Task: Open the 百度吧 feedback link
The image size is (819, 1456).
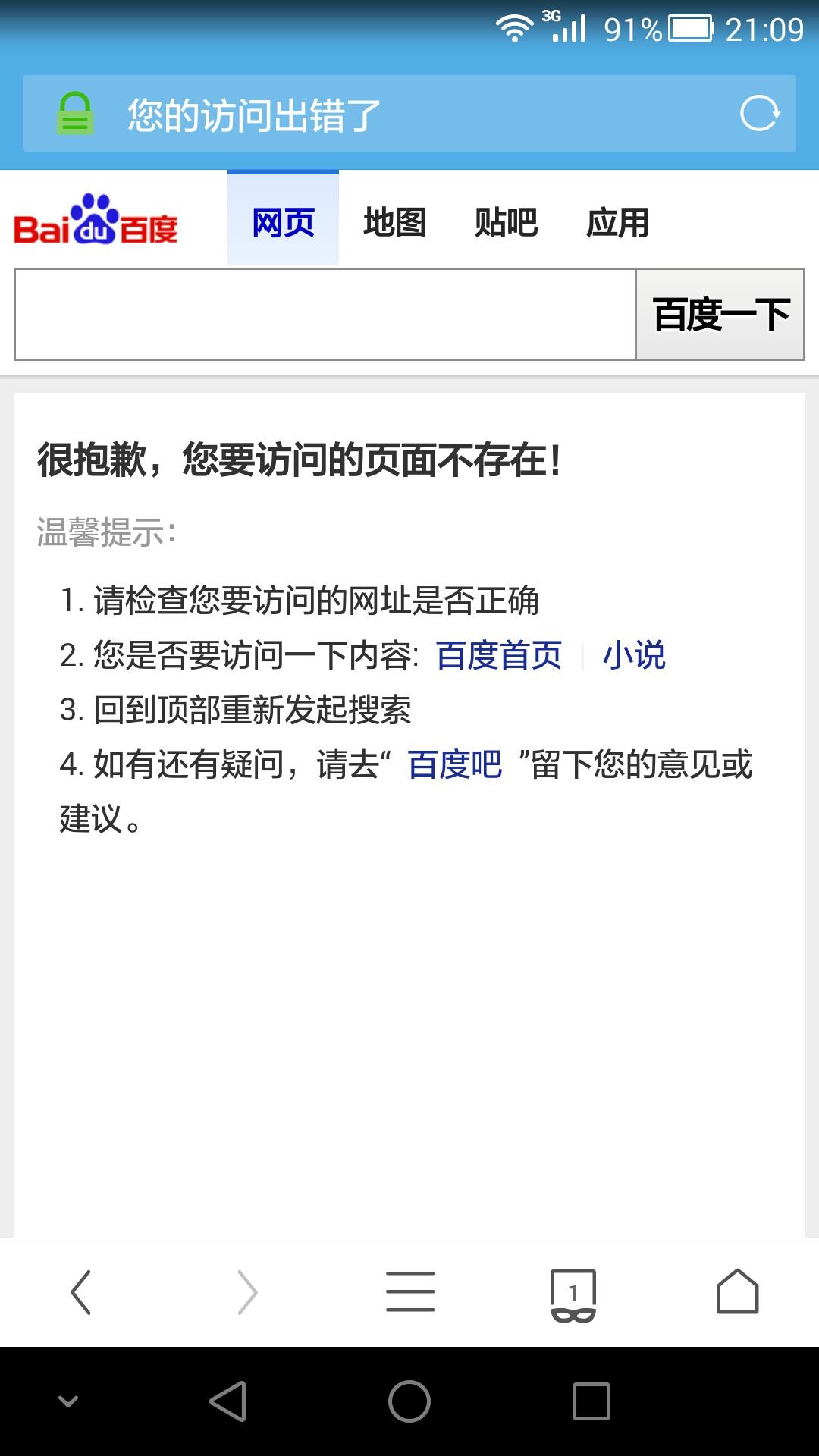Action: [453, 767]
